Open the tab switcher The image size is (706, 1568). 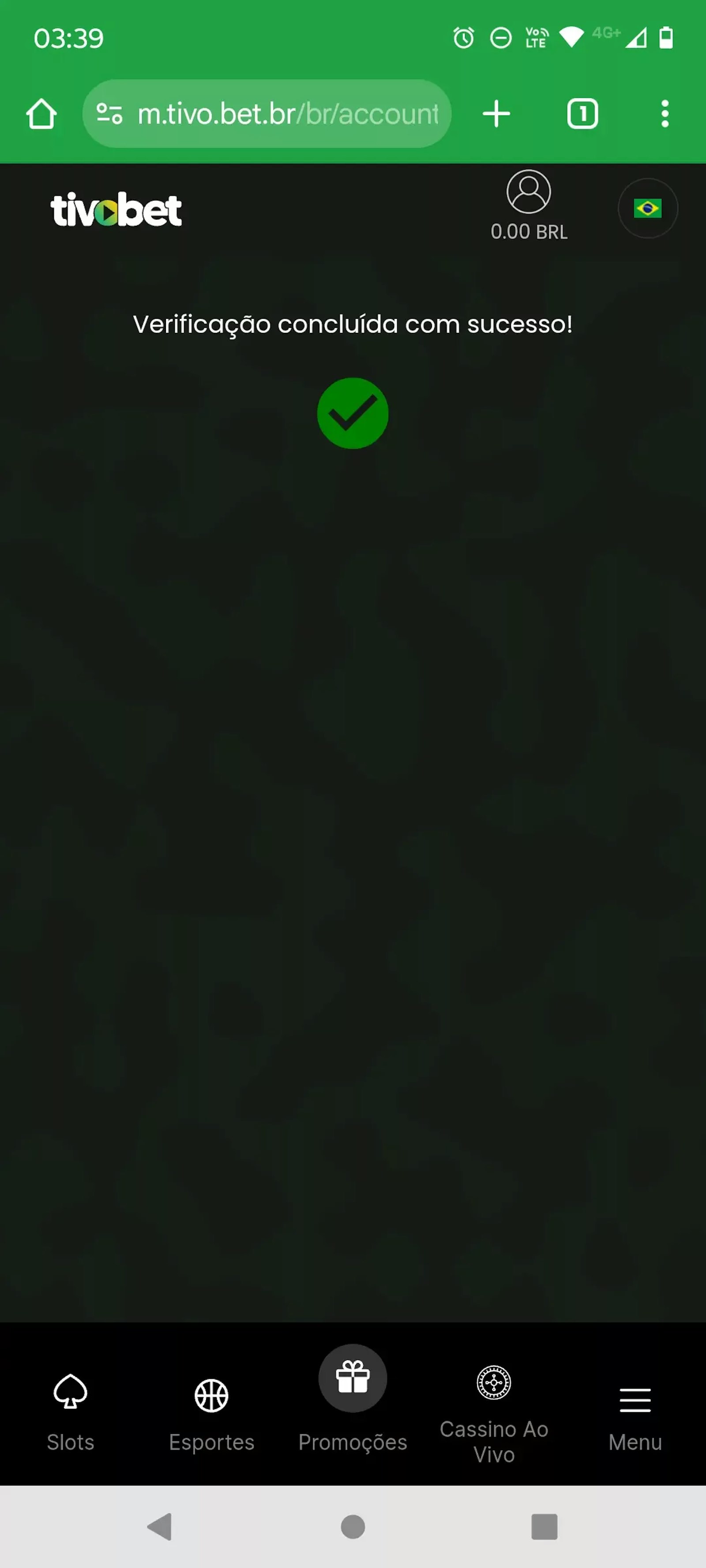click(582, 114)
